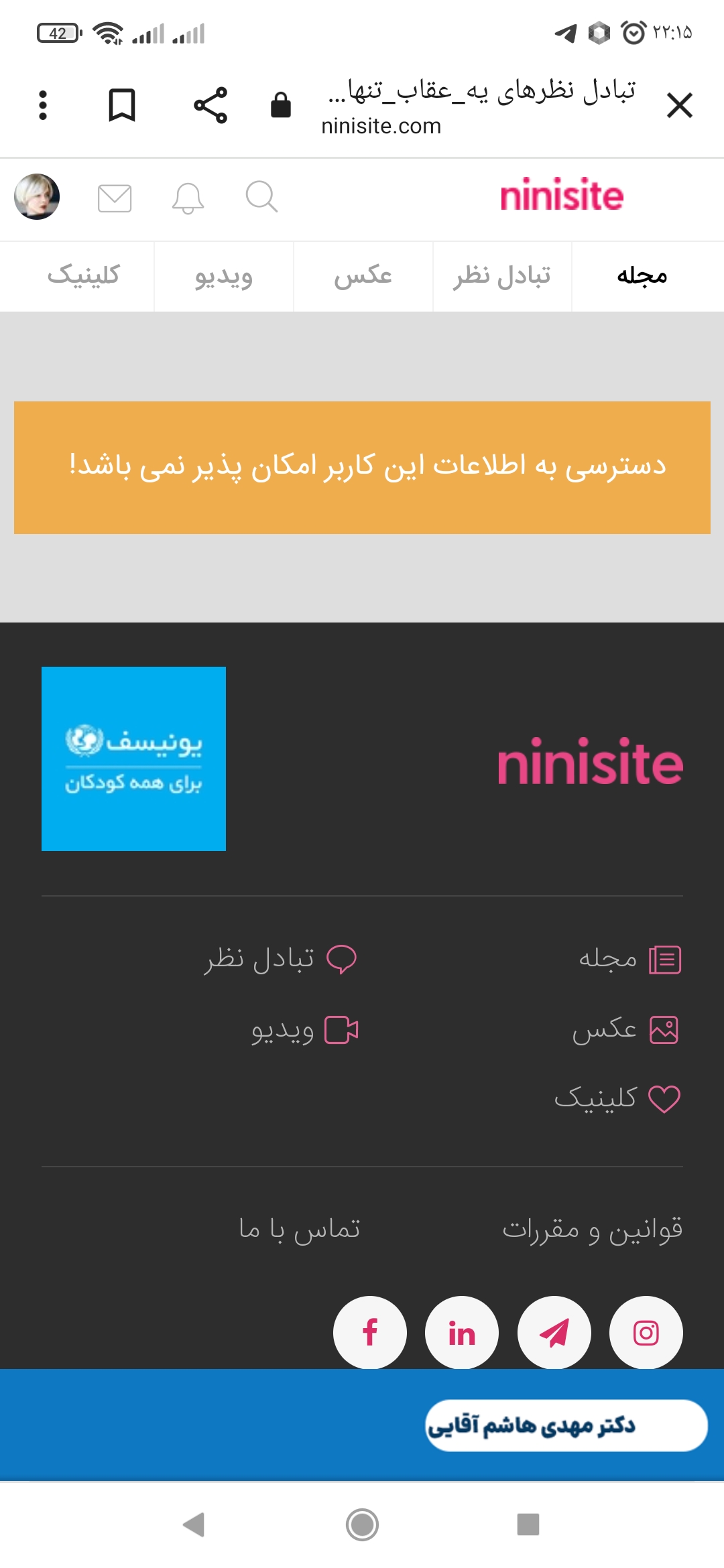This screenshot has height=1568, width=724.
Task: Open ninisite Instagram page
Action: tap(646, 1333)
